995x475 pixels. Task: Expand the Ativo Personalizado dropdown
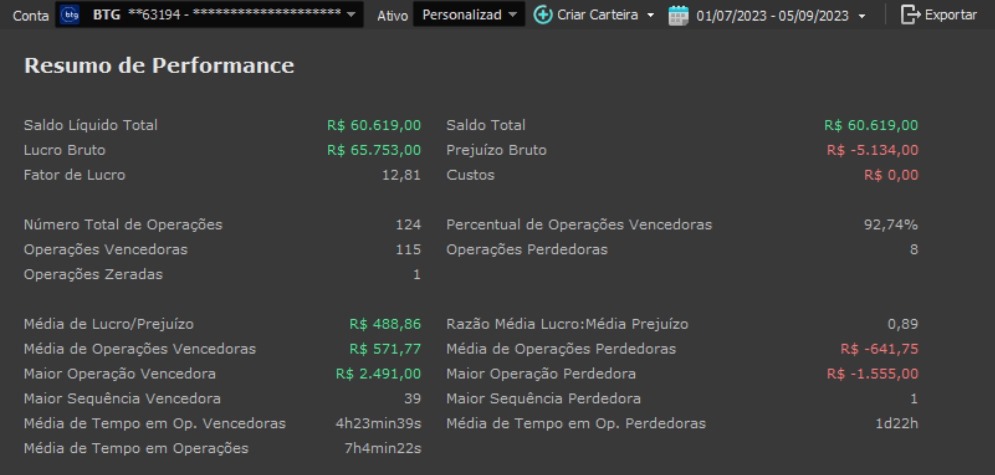coord(469,16)
